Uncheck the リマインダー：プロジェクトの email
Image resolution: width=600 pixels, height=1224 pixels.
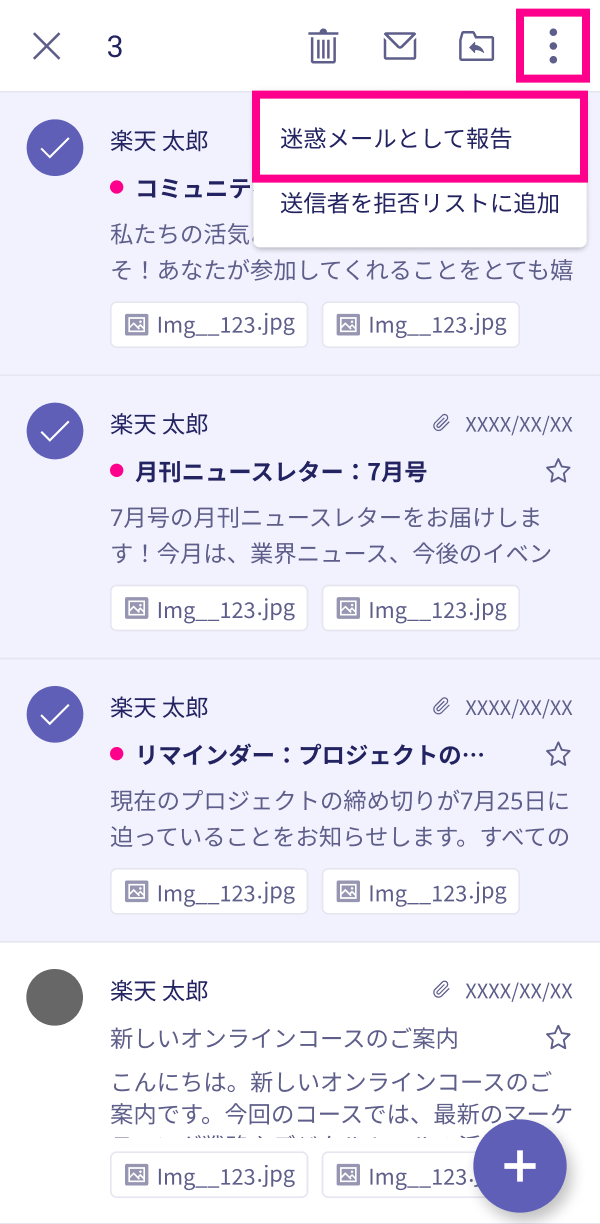click(54, 714)
